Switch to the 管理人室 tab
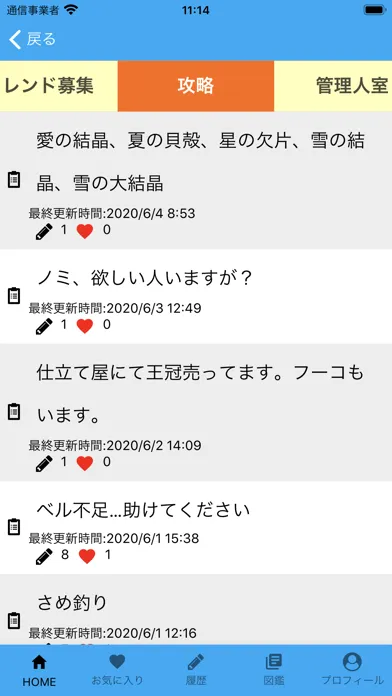 [x=333, y=86]
